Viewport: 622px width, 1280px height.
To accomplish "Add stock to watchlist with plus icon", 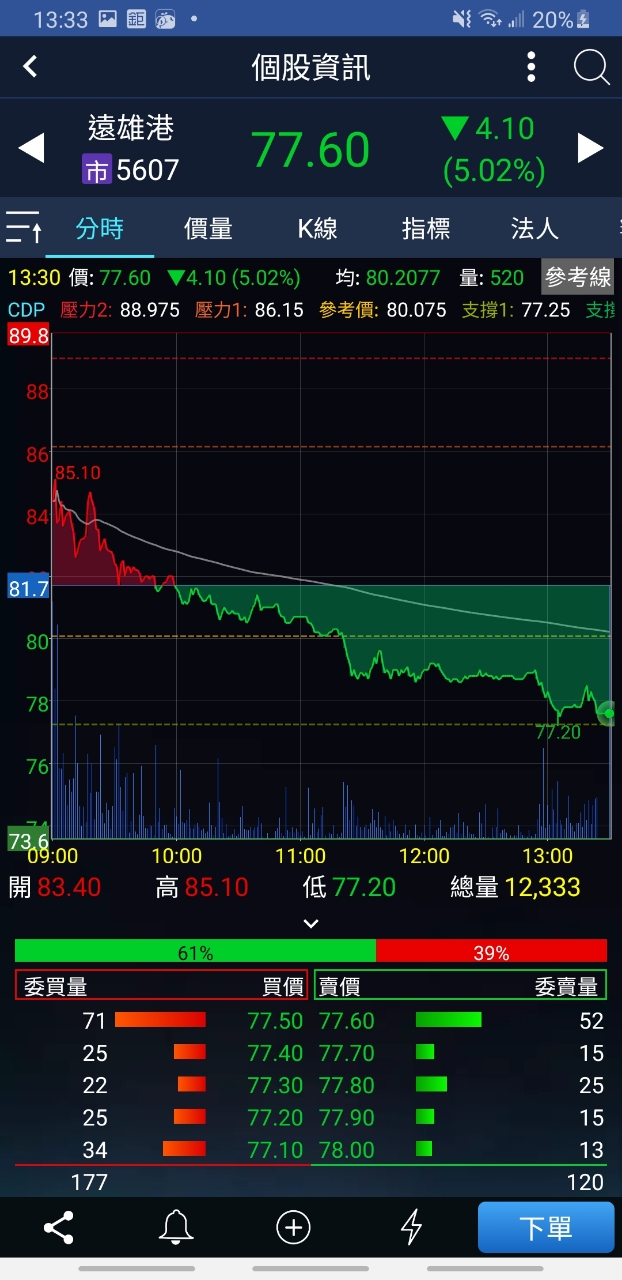I will coord(293,1227).
